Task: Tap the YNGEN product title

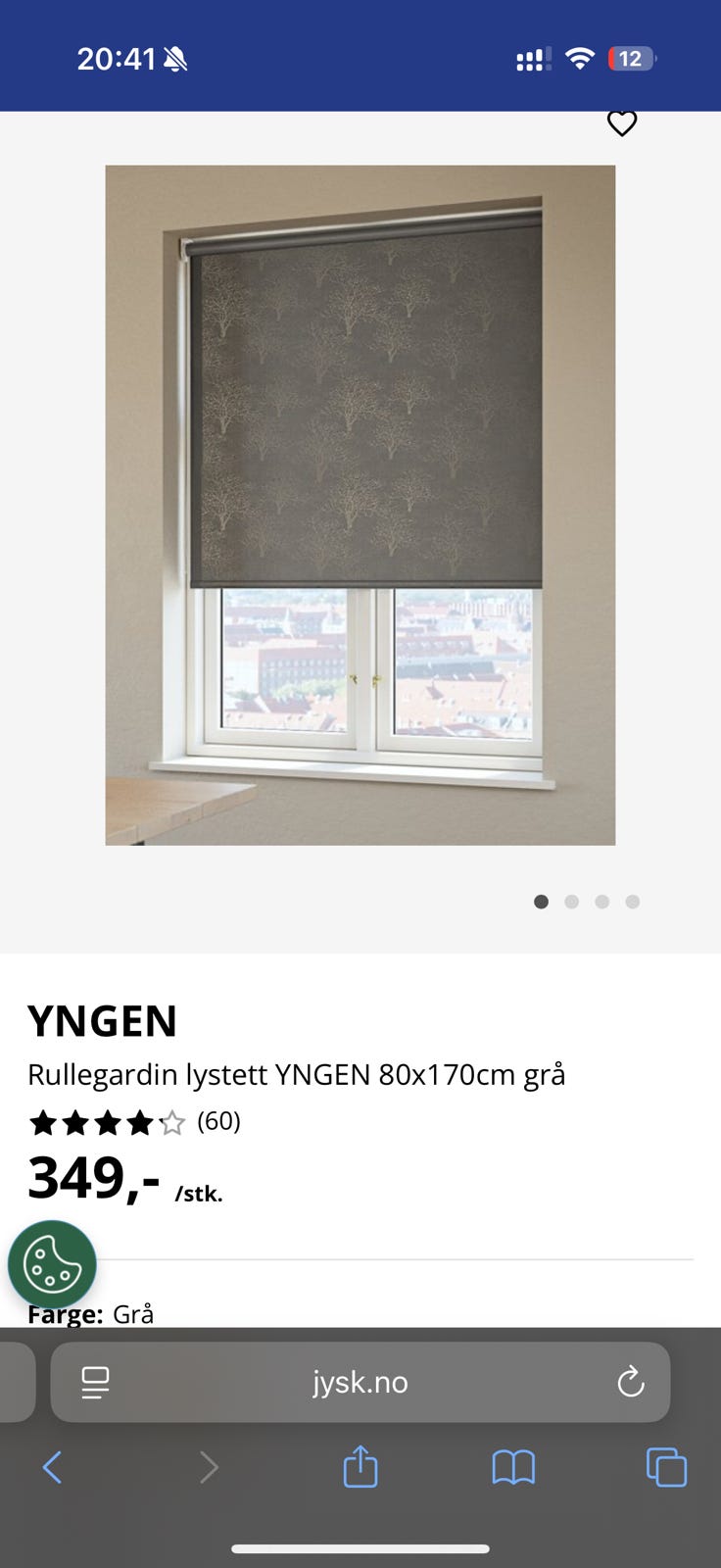Action: click(x=104, y=1021)
